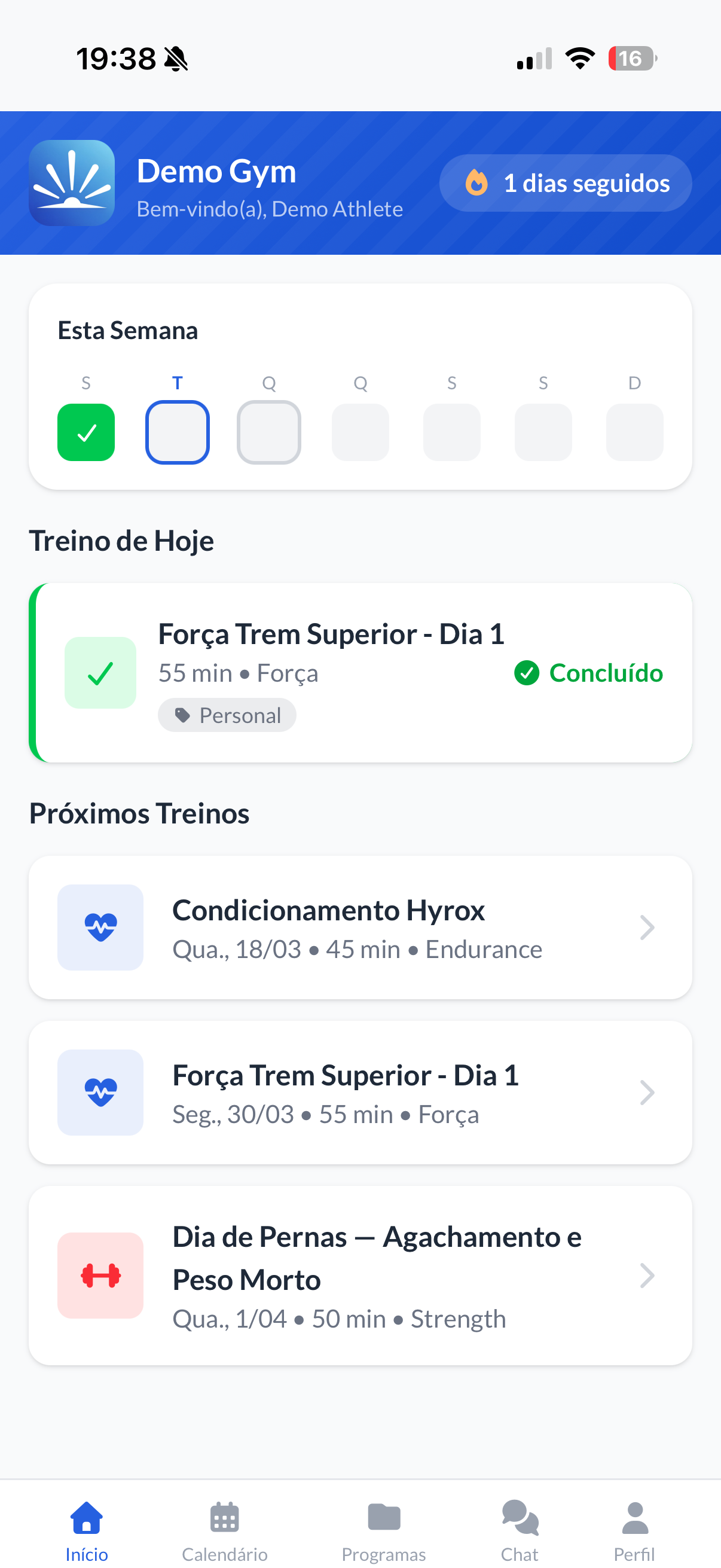Select Tuesday's highlighted day box
The width and height of the screenshot is (721, 1568).
pos(177,432)
